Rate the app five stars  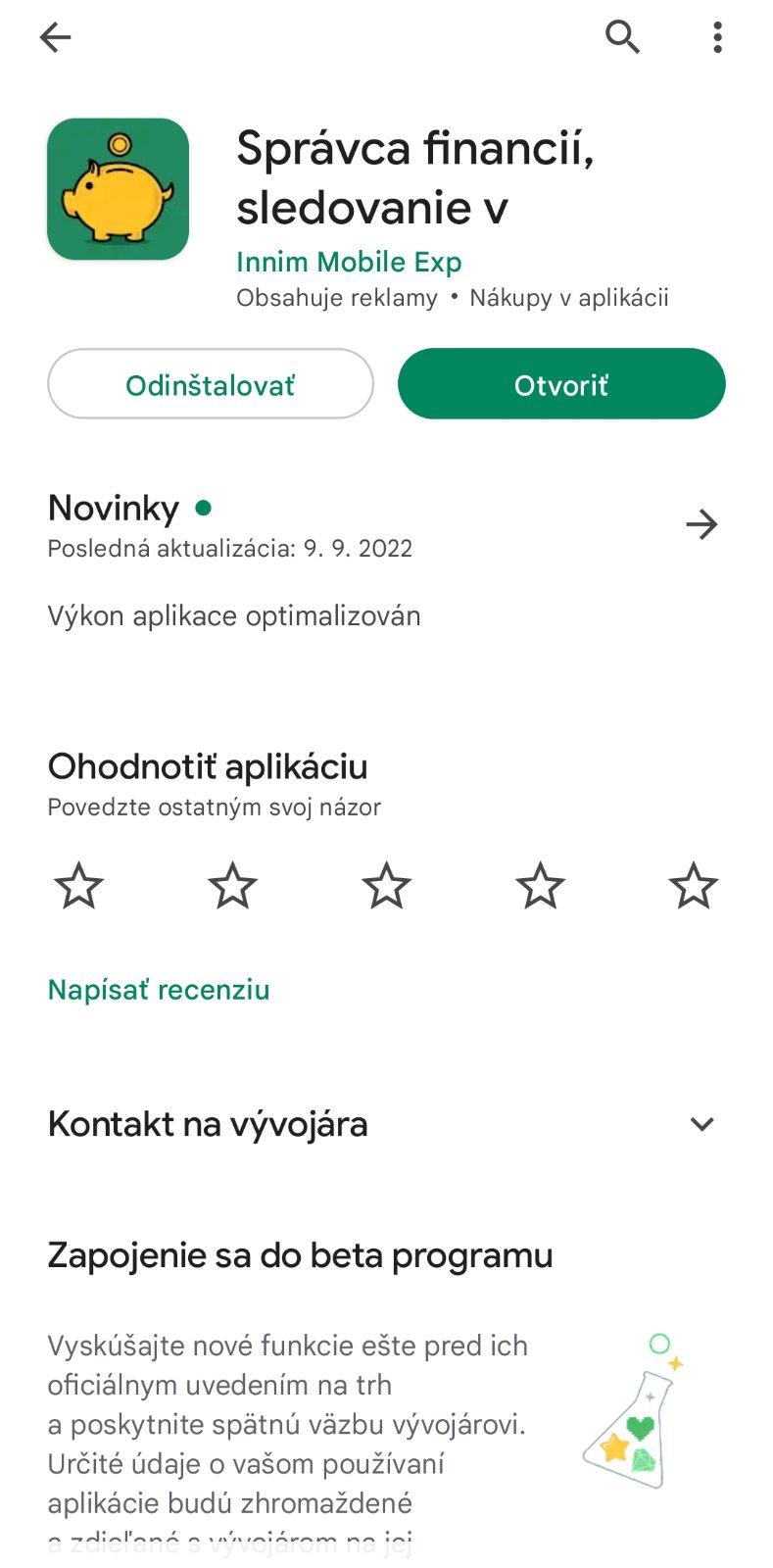(x=694, y=886)
